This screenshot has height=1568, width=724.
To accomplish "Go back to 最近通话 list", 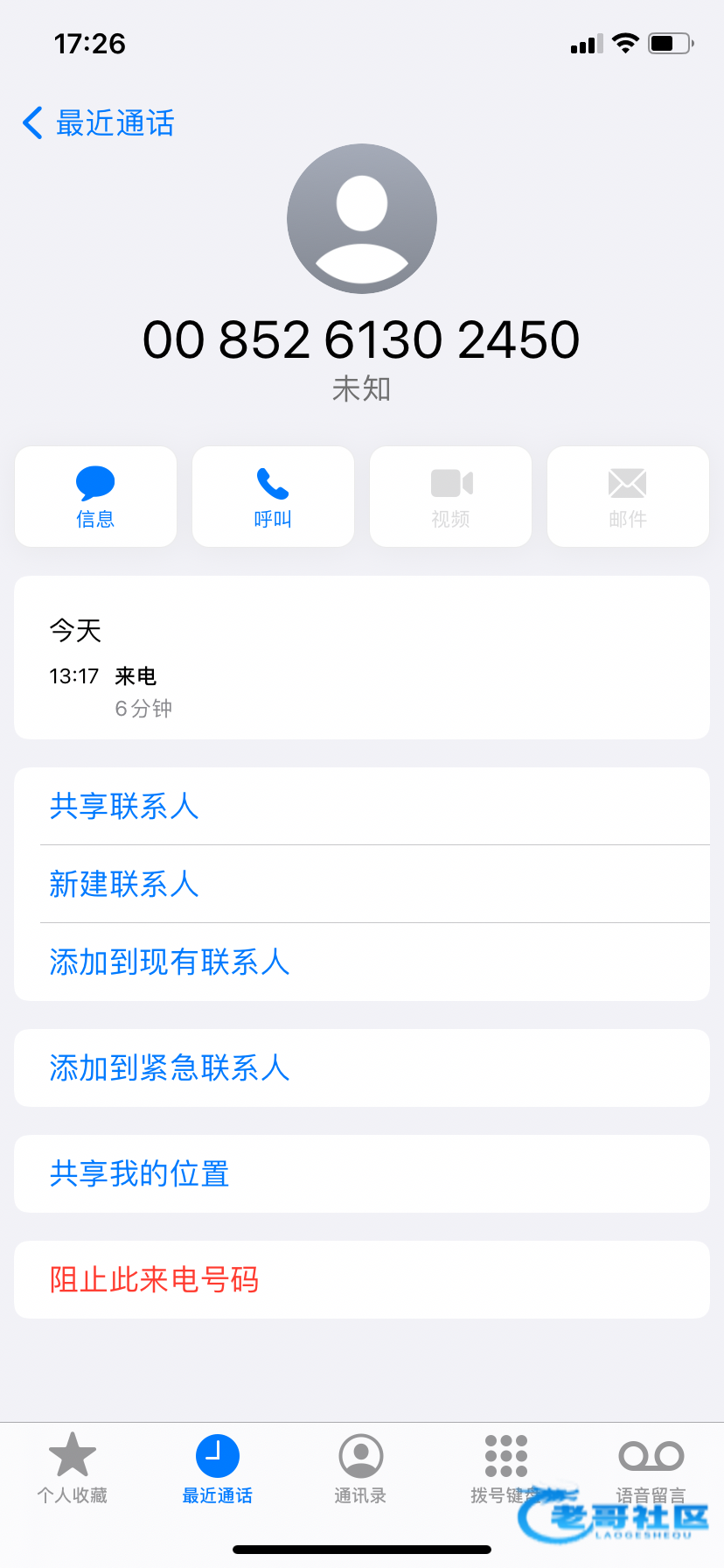I will click(98, 123).
